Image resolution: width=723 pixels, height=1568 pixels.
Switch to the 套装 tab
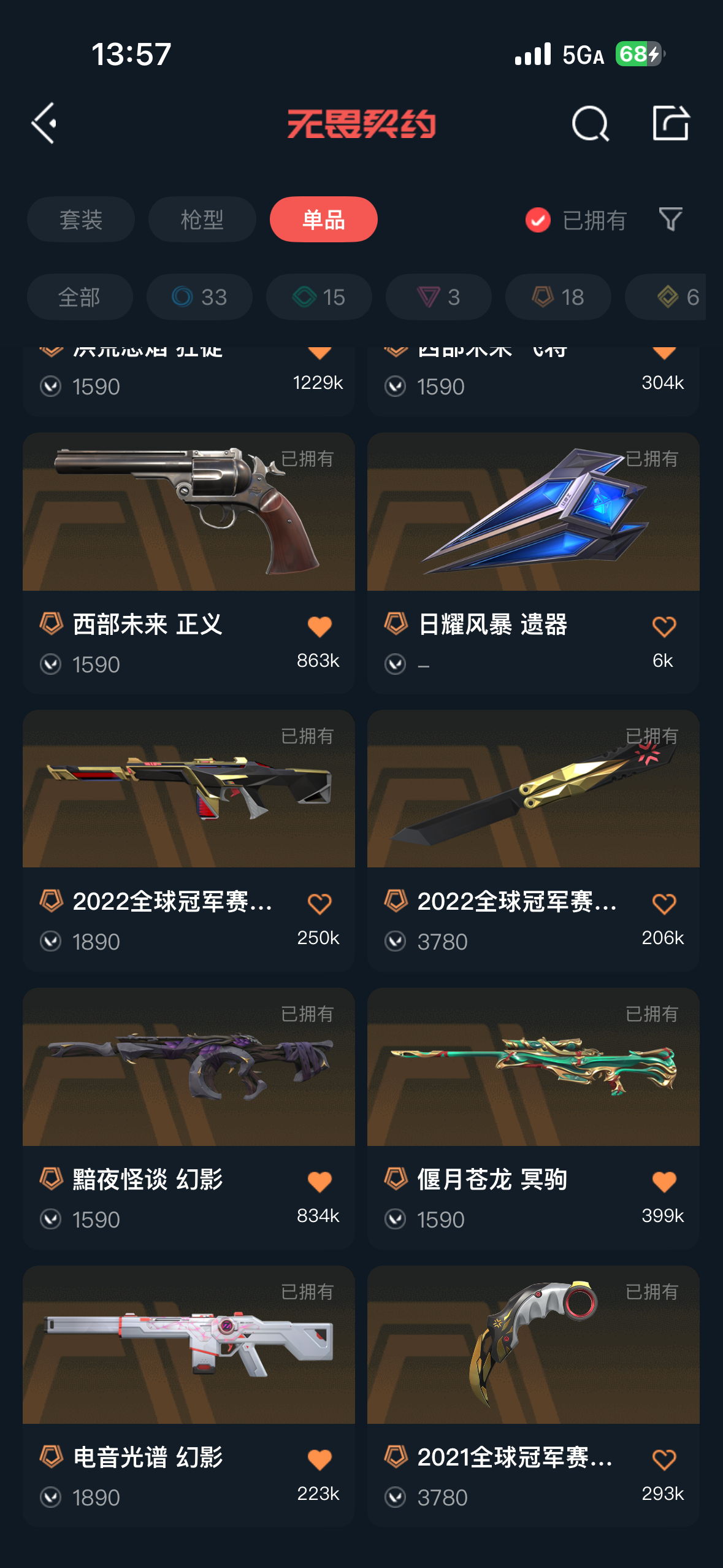click(80, 220)
